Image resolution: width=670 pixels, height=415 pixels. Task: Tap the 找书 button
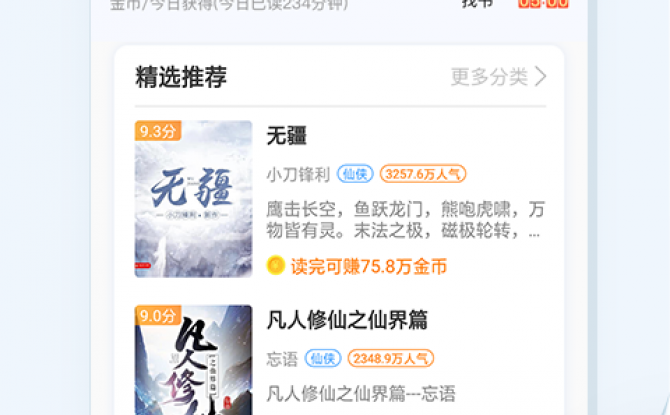pyautogui.click(x=477, y=4)
